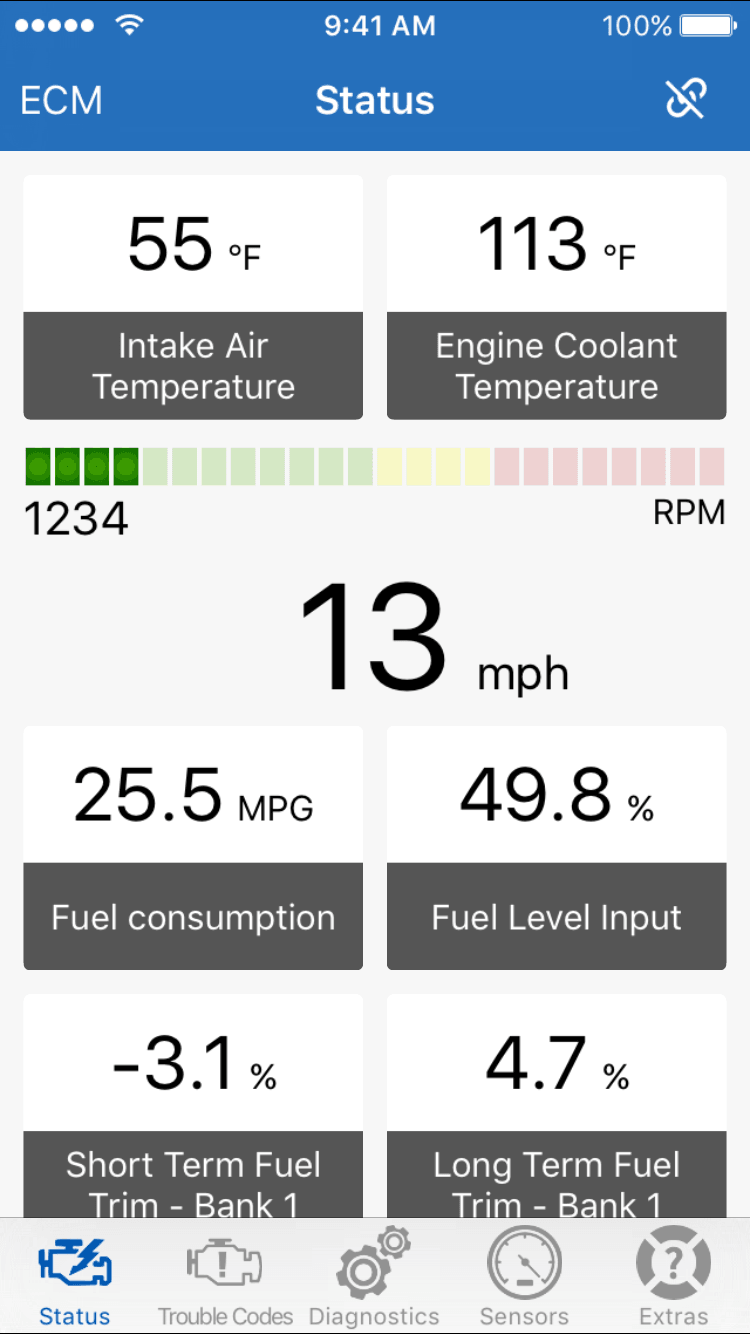Open the ECM selector in the header

(x=61, y=100)
